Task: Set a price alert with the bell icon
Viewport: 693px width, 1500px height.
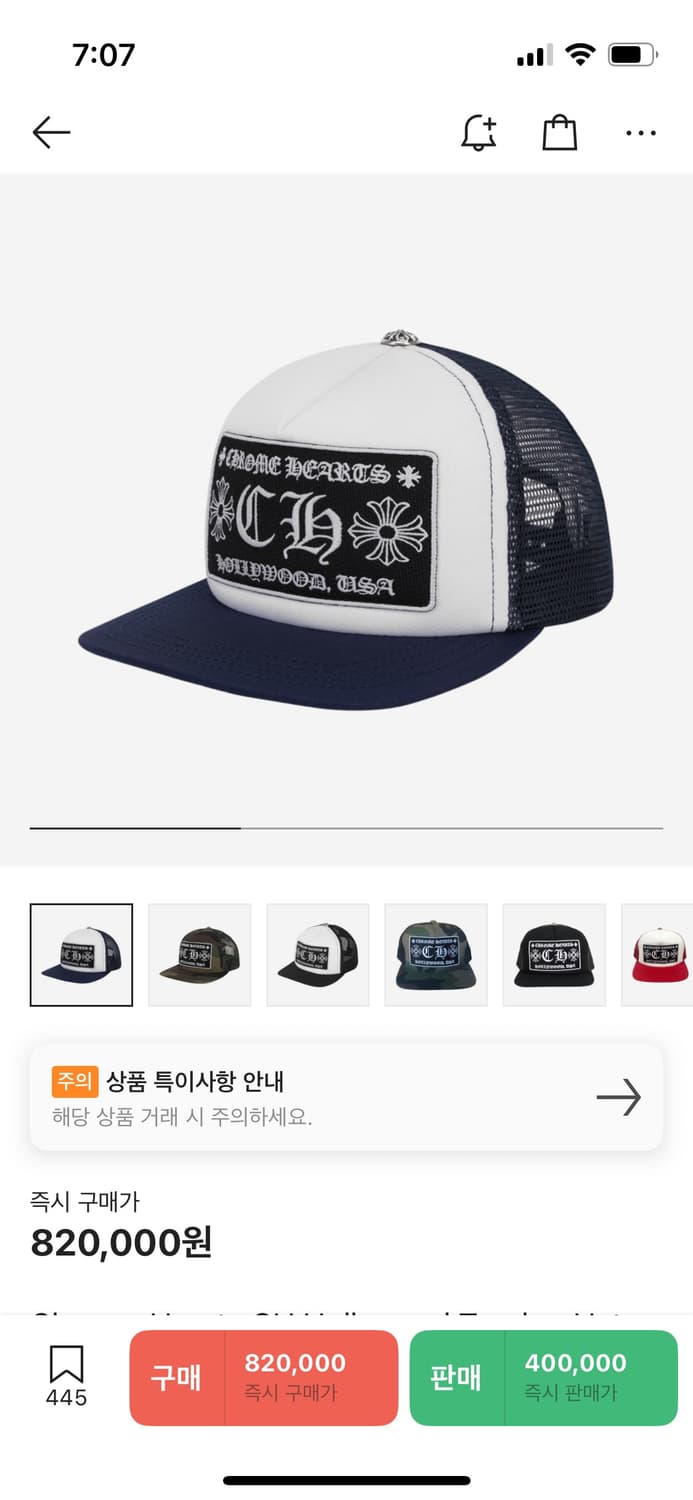Action: 479,132
